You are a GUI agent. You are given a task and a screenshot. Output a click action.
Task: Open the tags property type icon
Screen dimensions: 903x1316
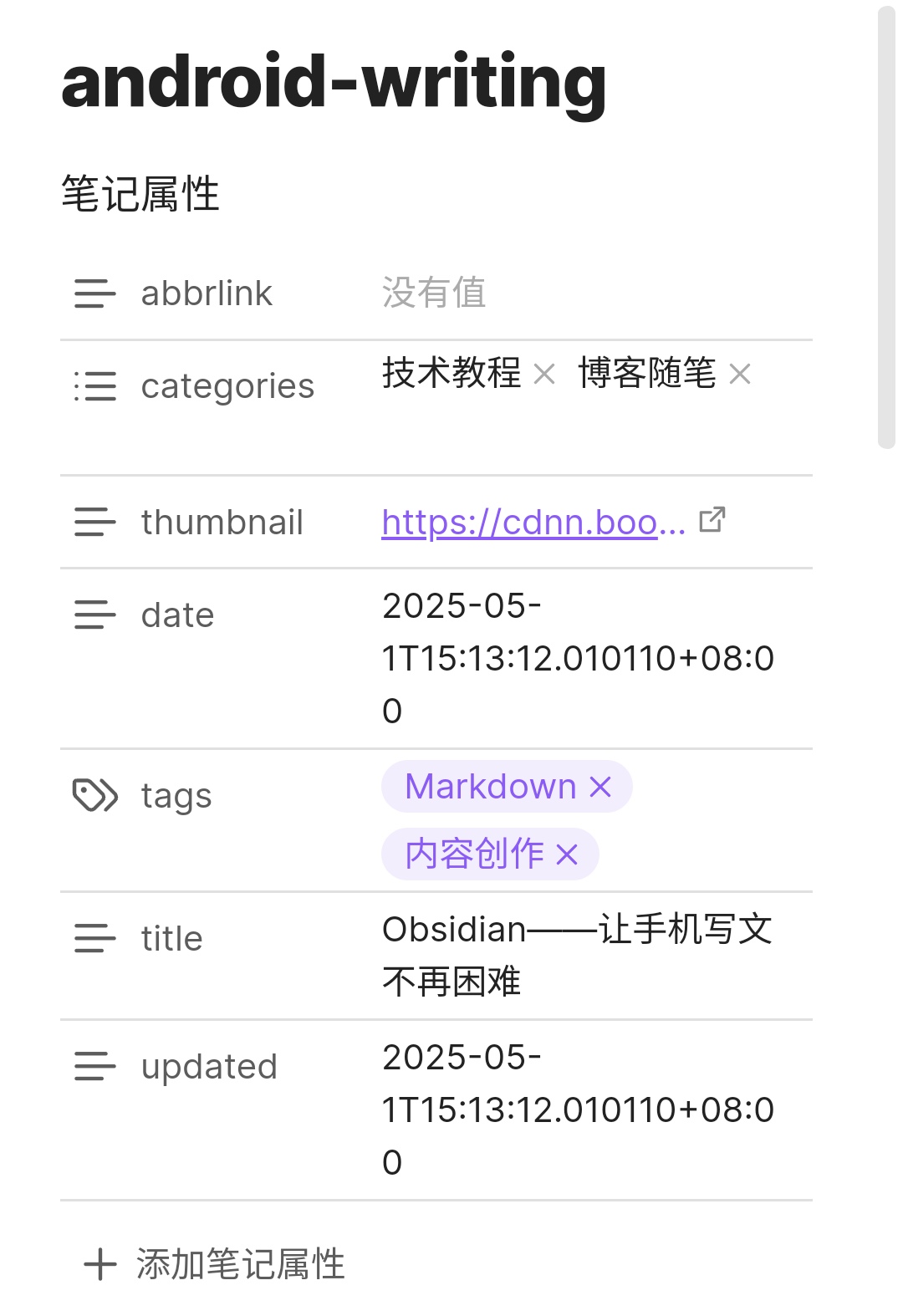[94, 795]
